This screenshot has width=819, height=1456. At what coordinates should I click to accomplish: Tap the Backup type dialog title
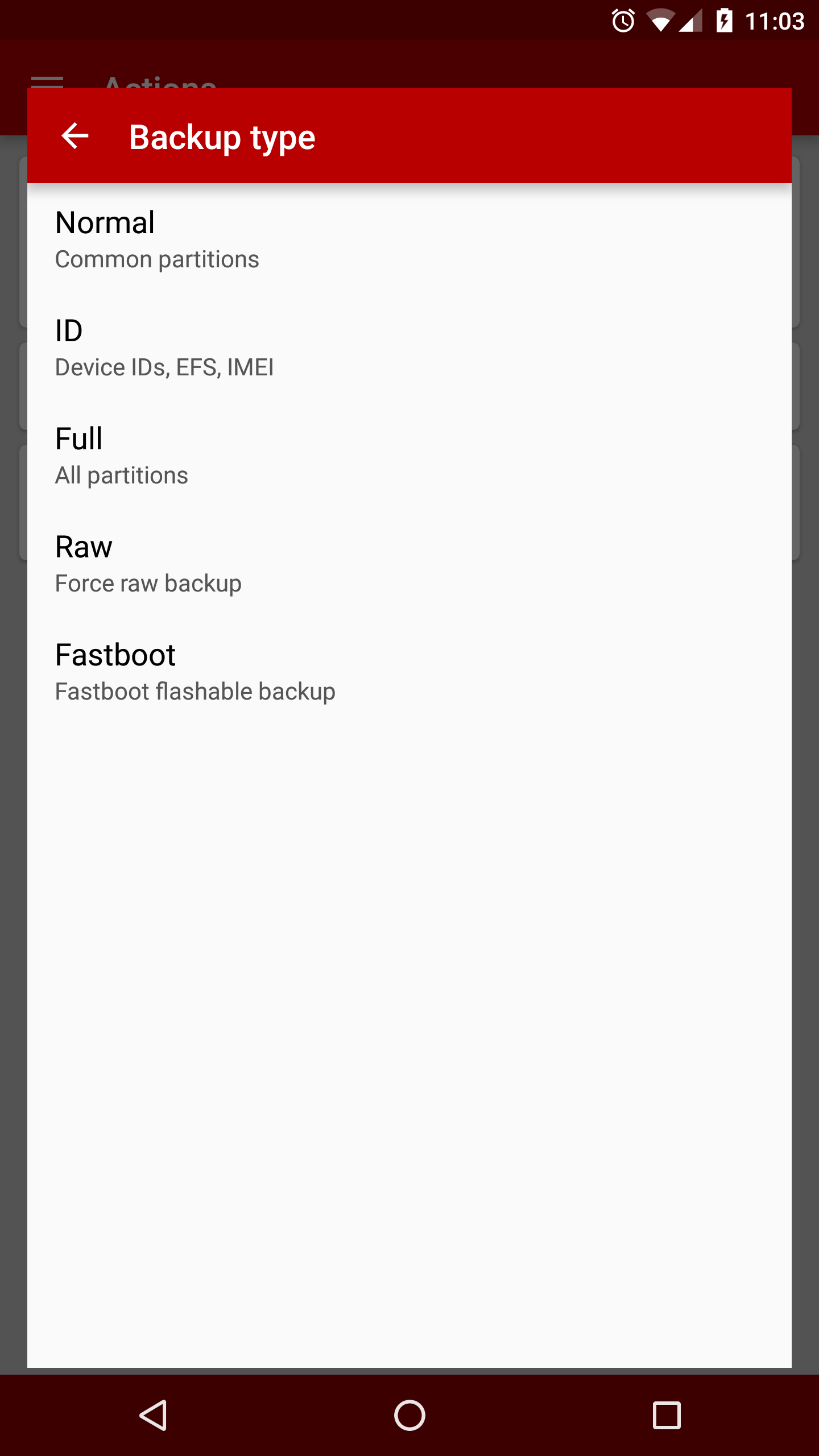[x=221, y=136]
